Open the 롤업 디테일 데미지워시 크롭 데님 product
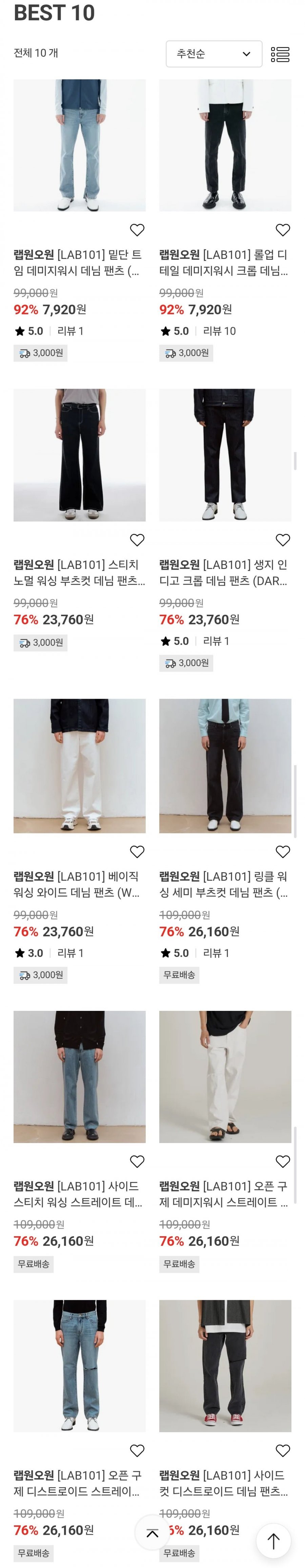 225,145
